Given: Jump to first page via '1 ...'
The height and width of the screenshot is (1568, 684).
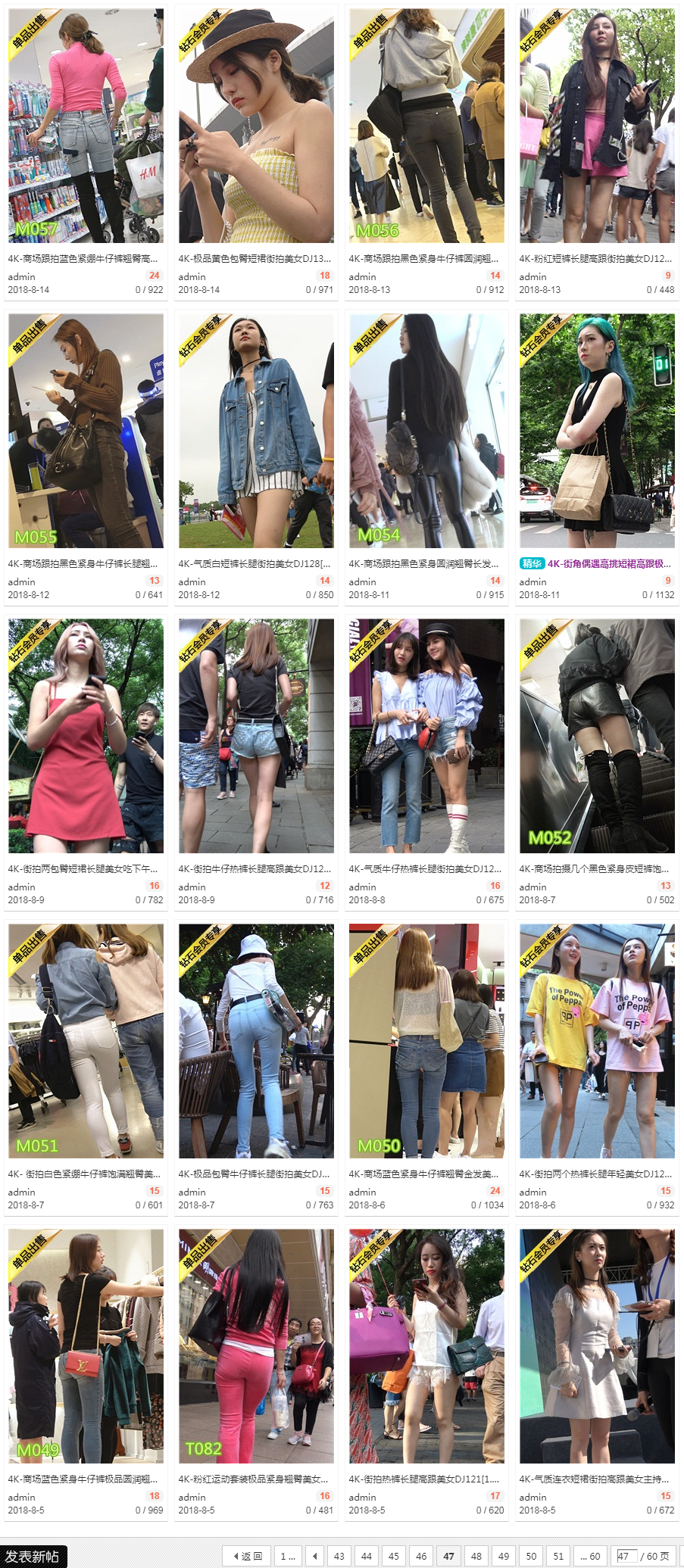Looking at the screenshot, I should tap(288, 1557).
